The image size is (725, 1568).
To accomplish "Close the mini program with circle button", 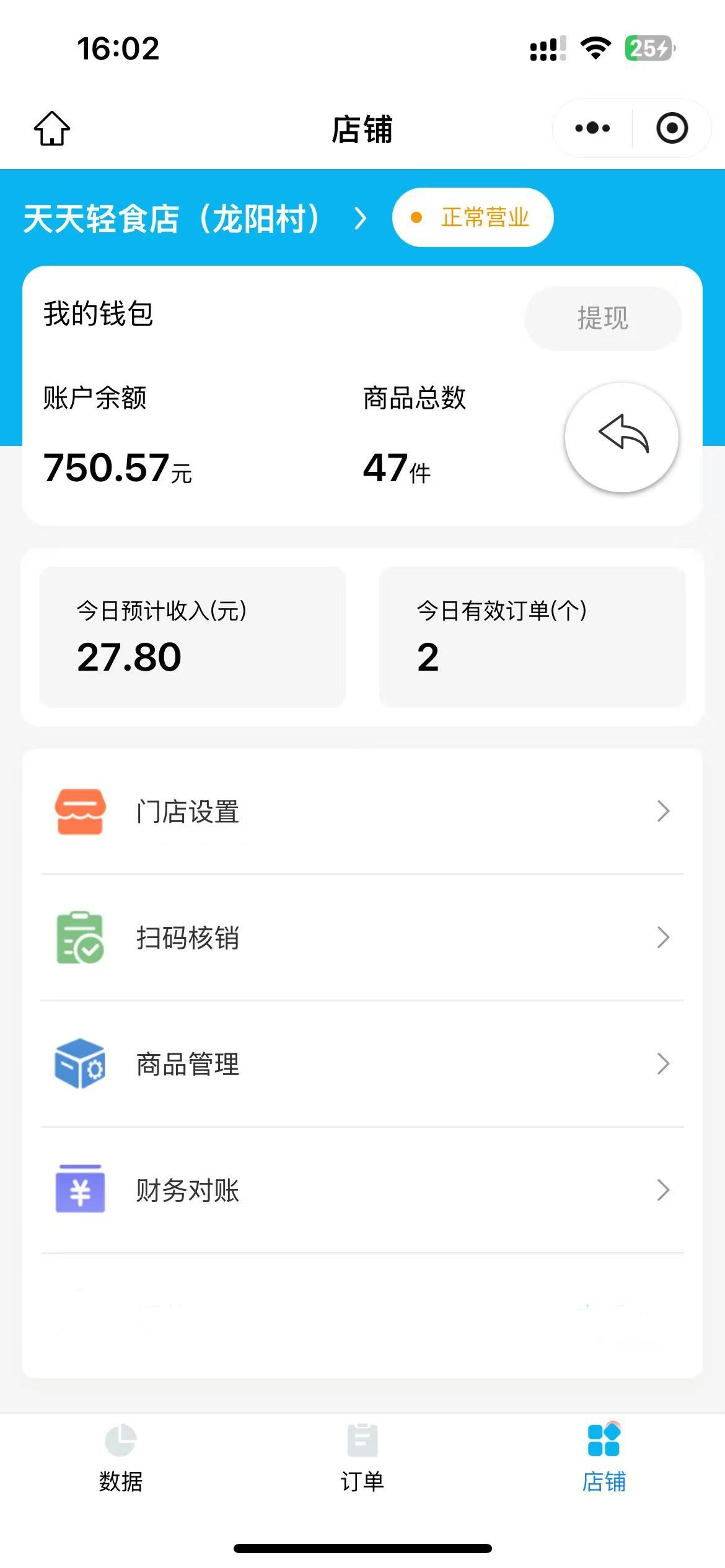I will pyautogui.click(x=672, y=128).
